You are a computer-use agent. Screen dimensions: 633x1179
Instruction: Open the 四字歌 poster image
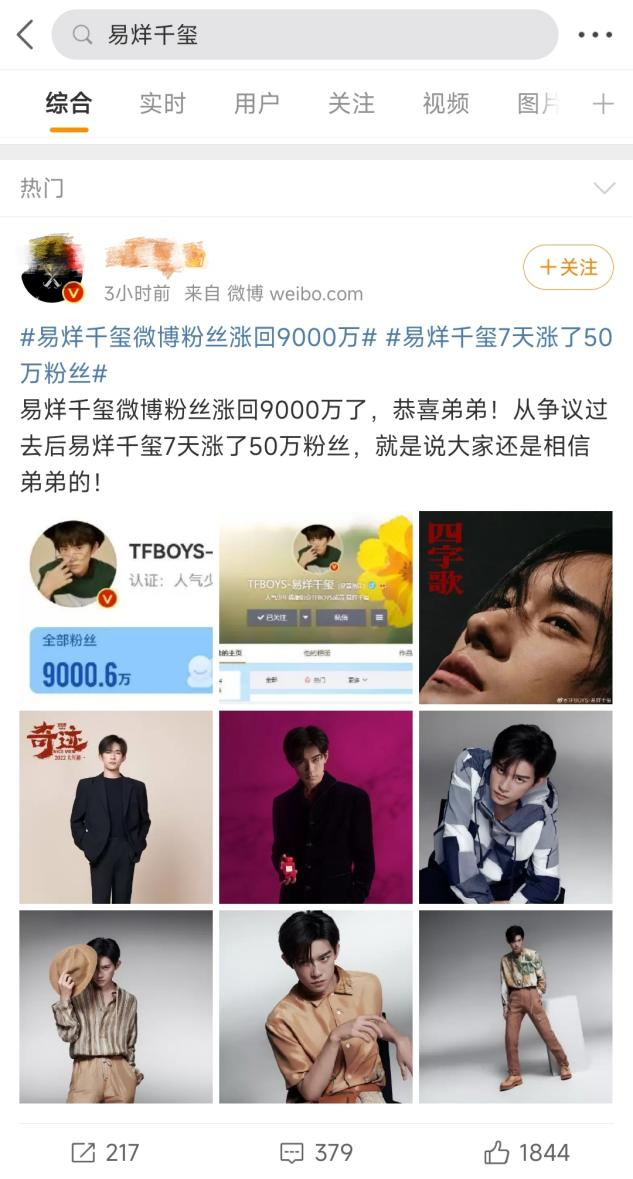516,607
